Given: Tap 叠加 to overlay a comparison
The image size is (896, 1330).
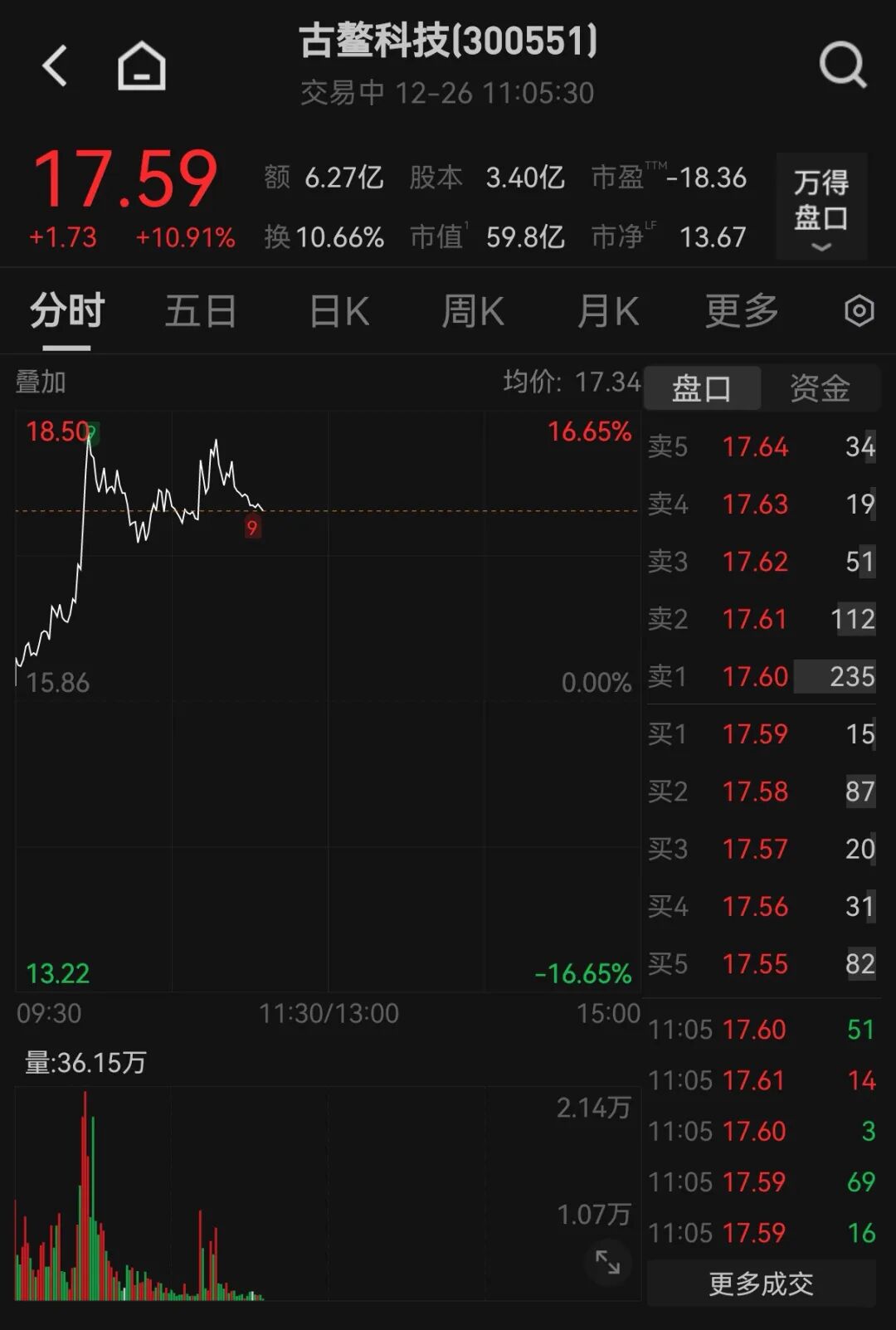Looking at the screenshot, I should pos(41,382).
